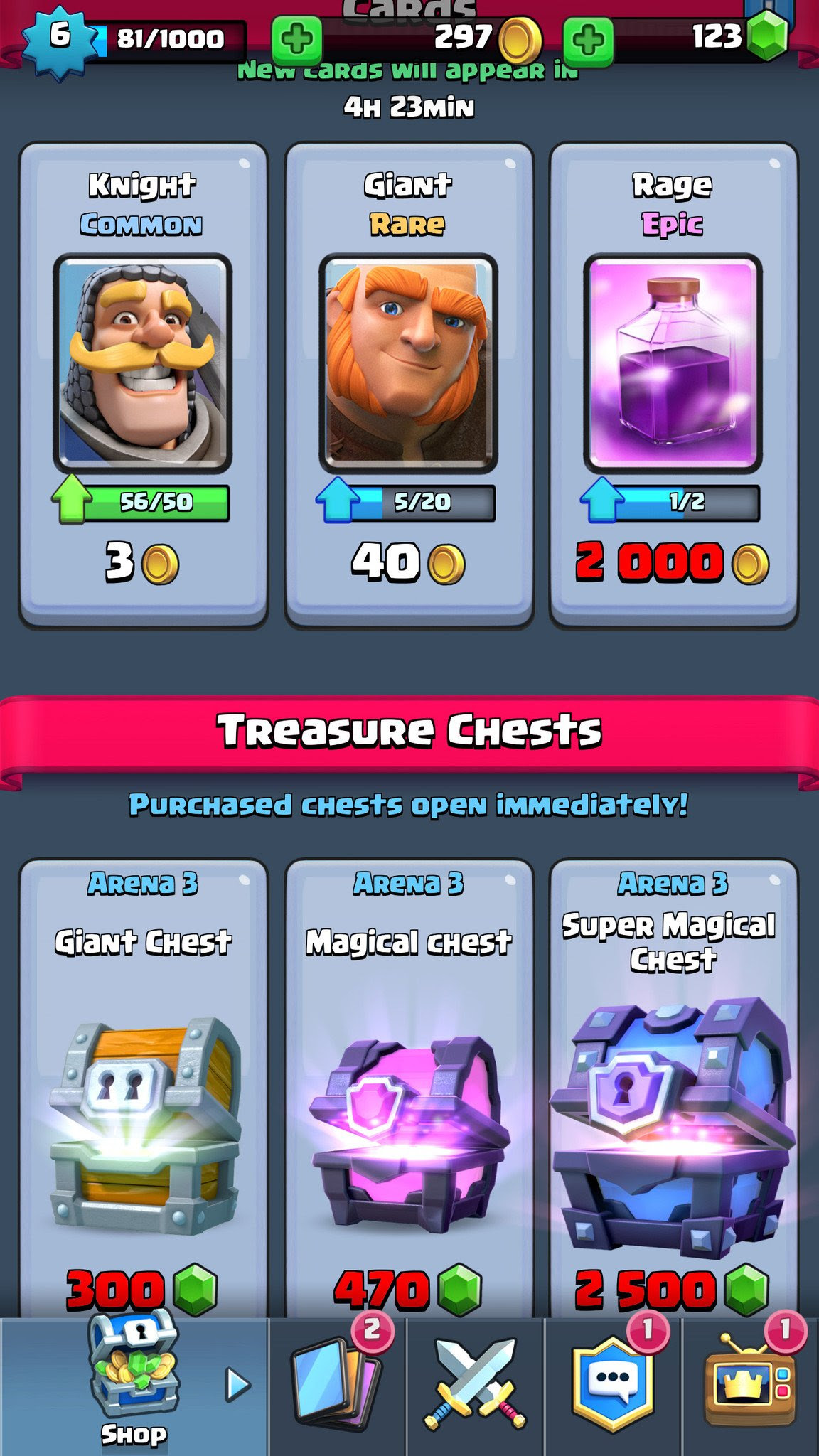The image size is (819, 1456).
Task: Tap the green plus next to gems
Action: click(588, 40)
